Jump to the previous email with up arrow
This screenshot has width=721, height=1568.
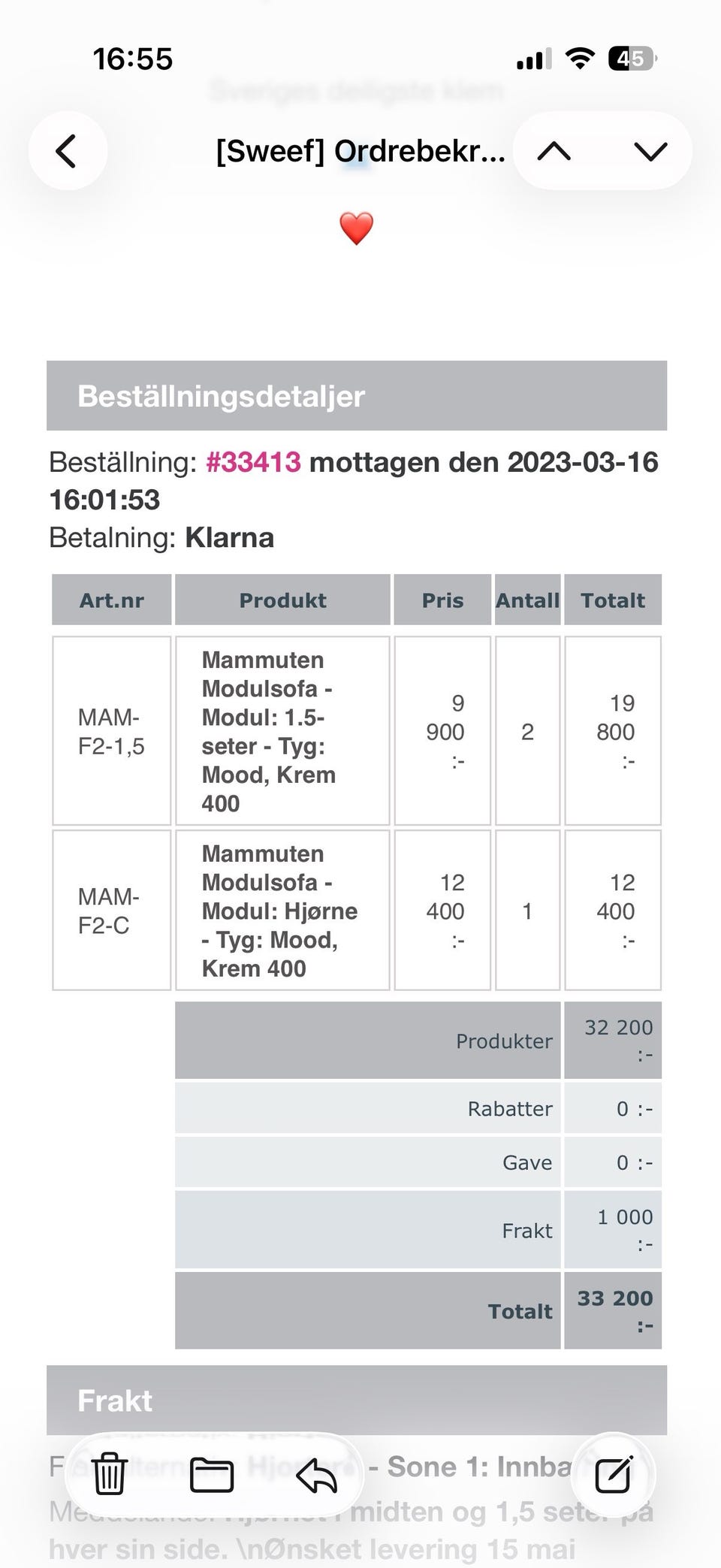554,151
